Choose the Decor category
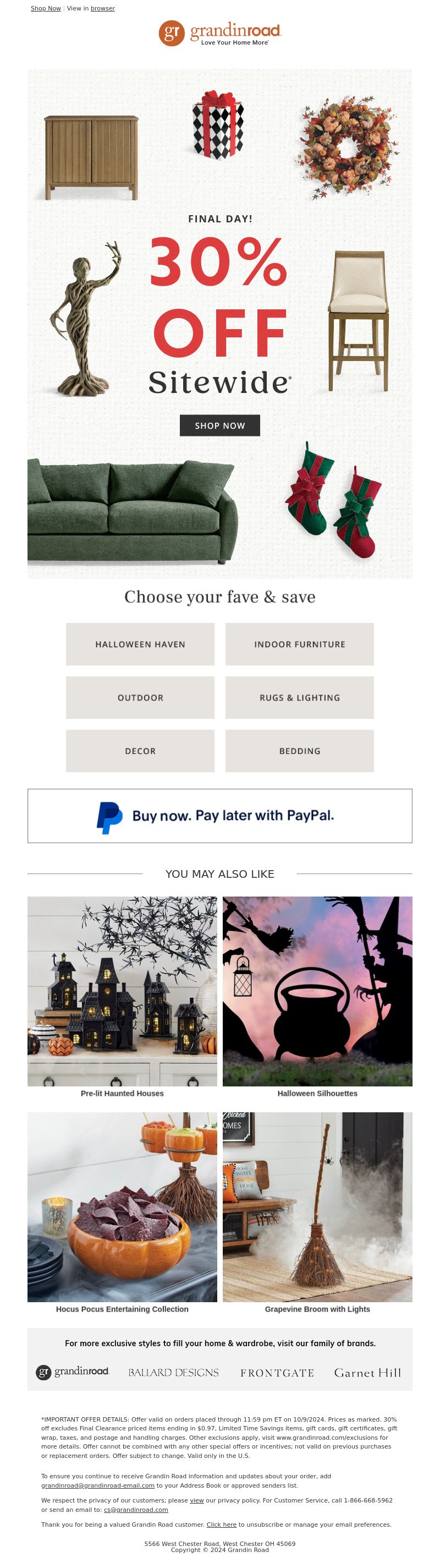440x1568 pixels. click(140, 751)
